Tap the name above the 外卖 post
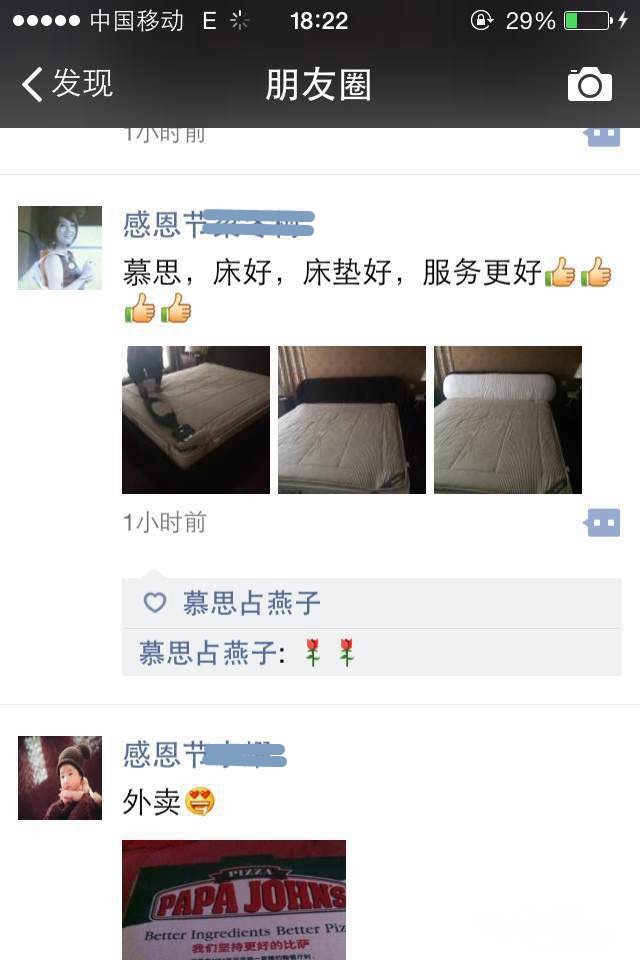Viewport: 640px width, 960px height. 205,754
